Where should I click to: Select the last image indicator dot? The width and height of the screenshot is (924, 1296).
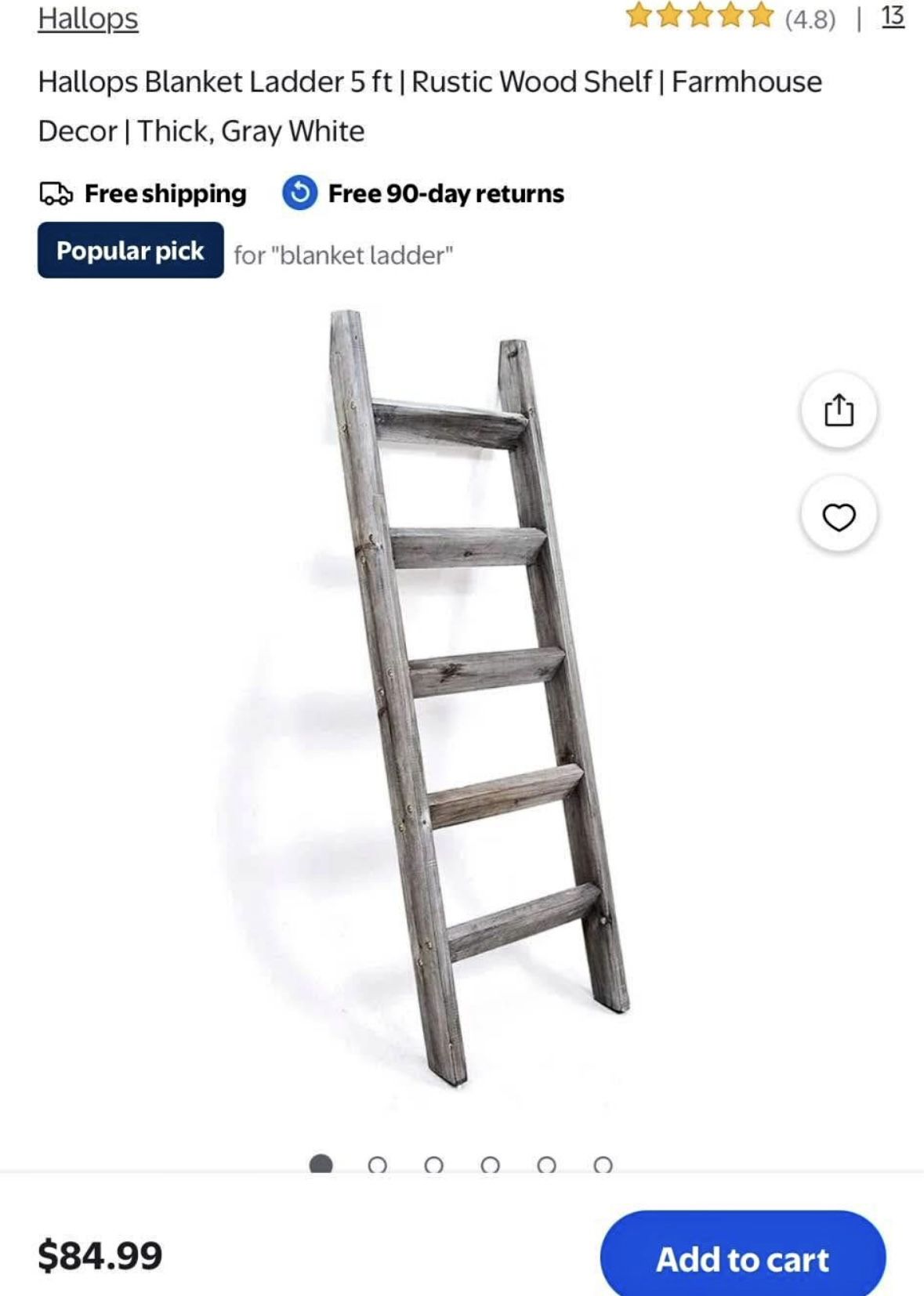603,1165
